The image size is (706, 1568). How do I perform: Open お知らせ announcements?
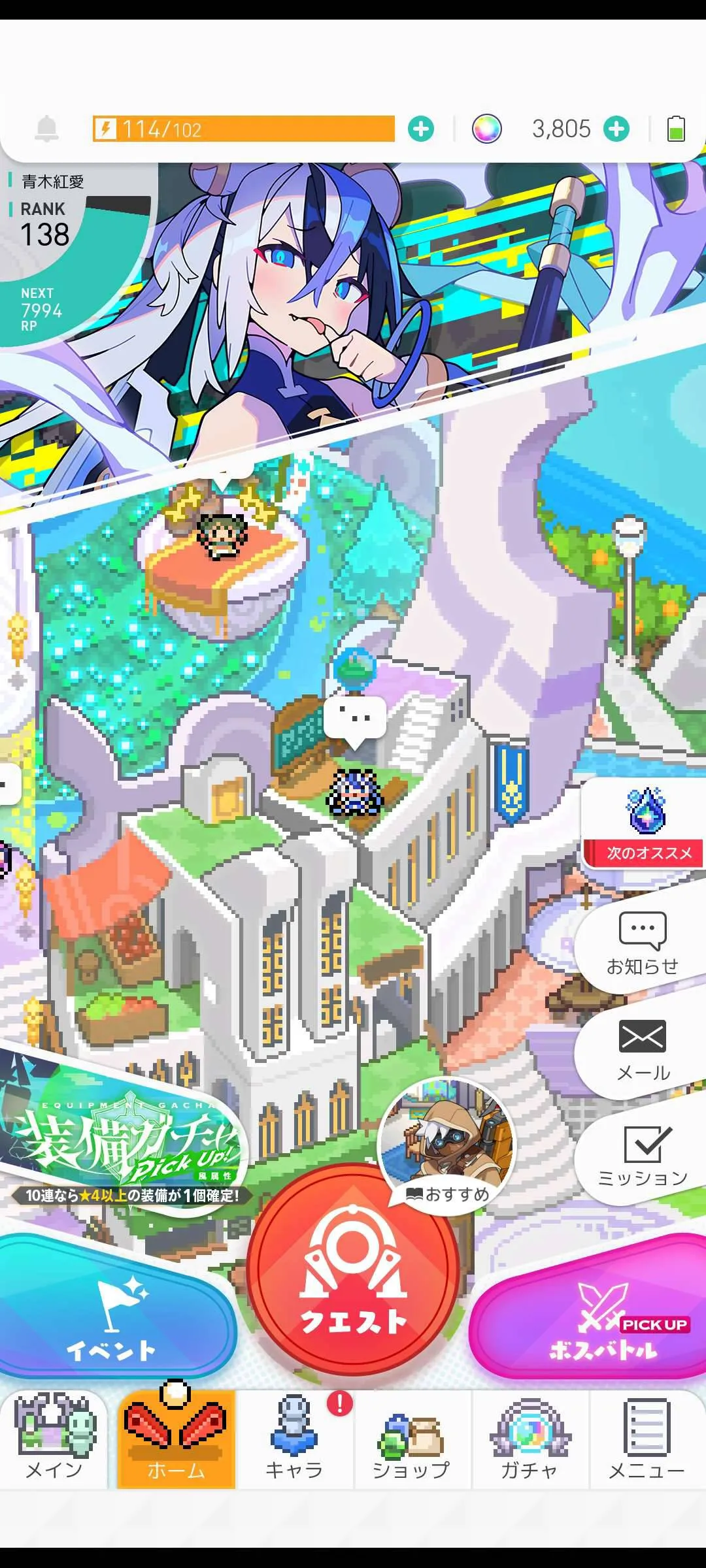pyautogui.click(x=643, y=944)
